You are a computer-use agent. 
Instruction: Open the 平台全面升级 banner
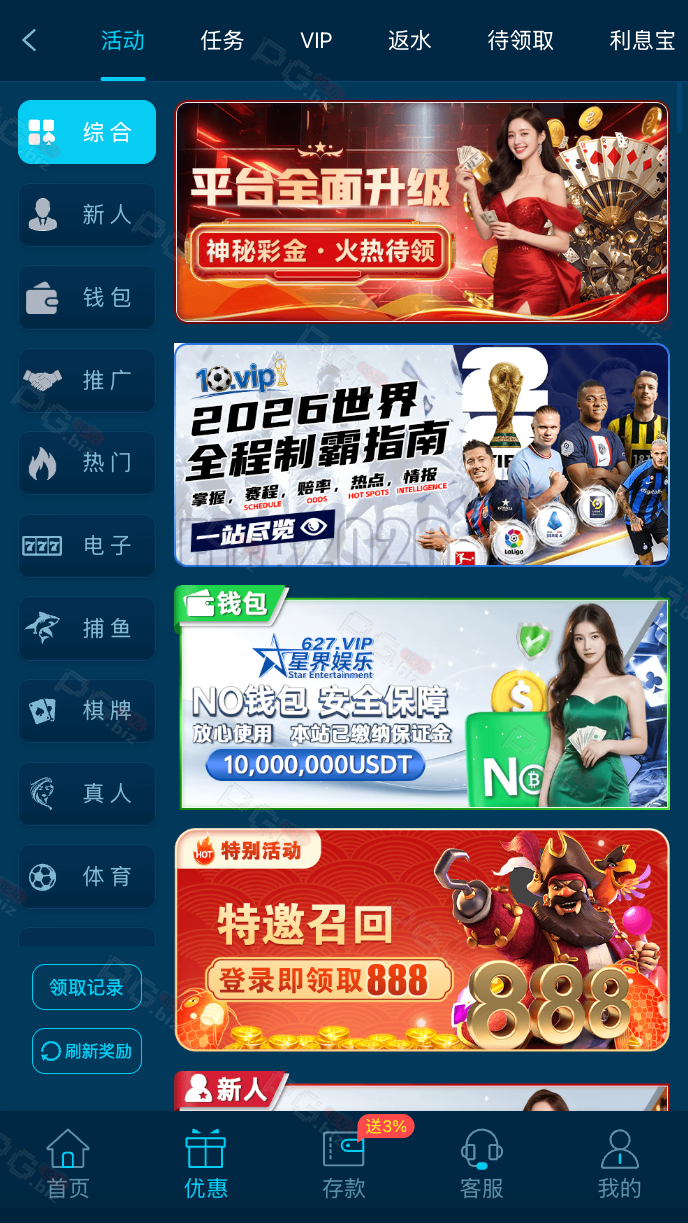coord(421,212)
